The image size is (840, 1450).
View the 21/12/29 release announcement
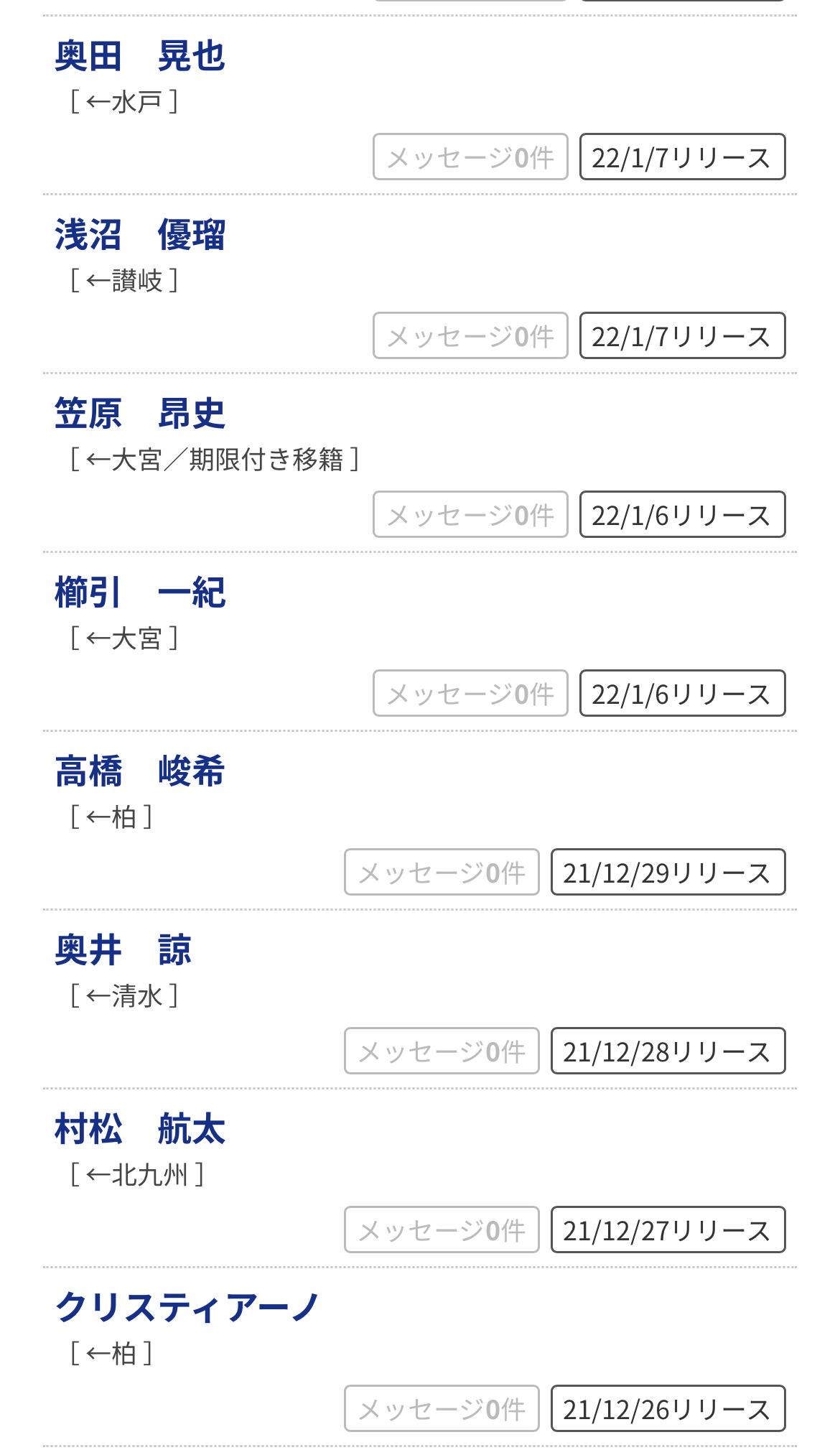click(668, 873)
